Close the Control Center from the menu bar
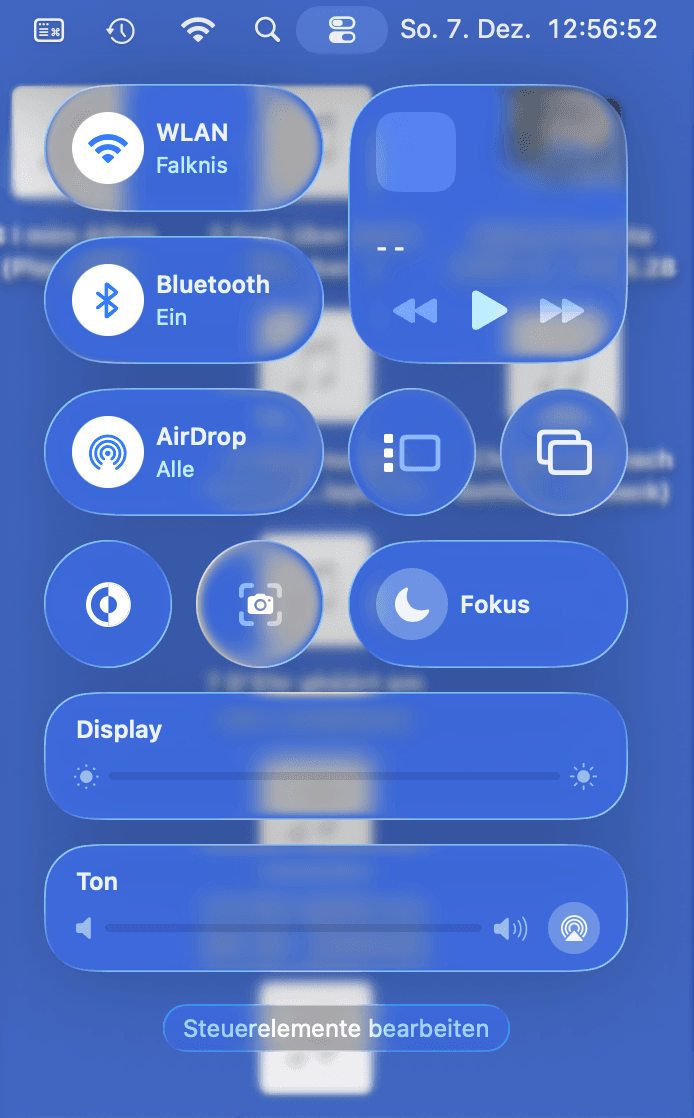The width and height of the screenshot is (694, 1118). pos(342,30)
